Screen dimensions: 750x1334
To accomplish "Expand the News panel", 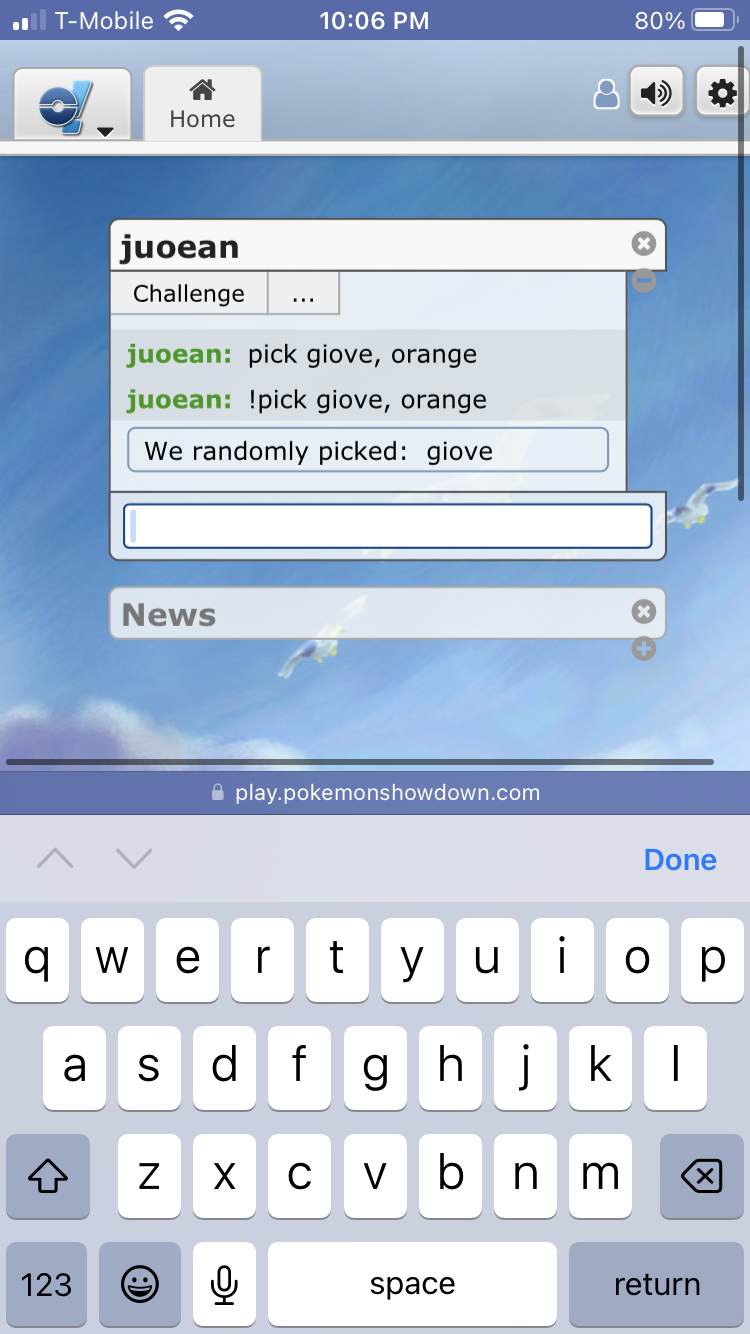I will [644, 649].
